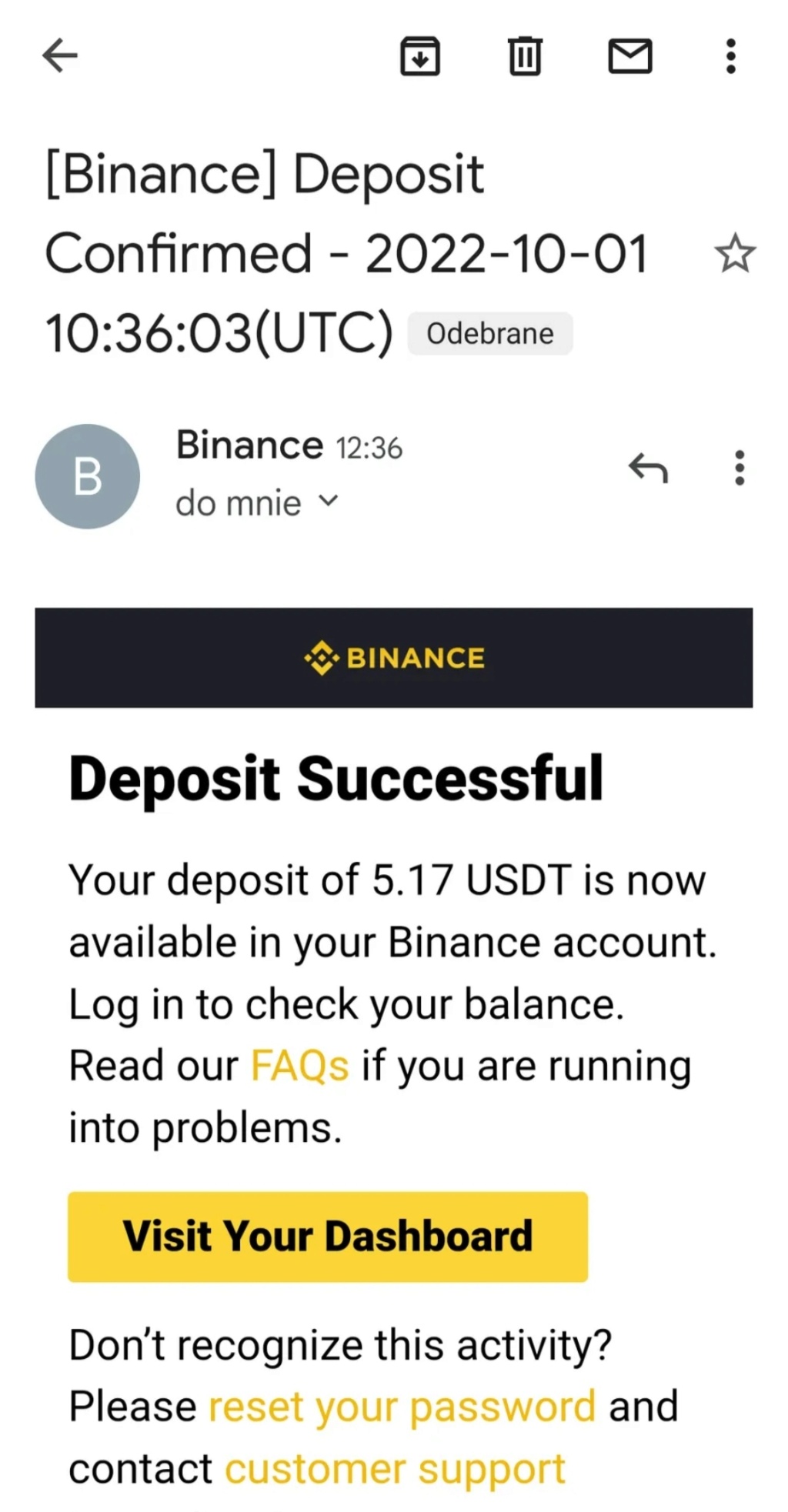The height and width of the screenshot is (1512, 788).
Task: Tap Visit Your Dashboard button
Action: click(328, 1237)
